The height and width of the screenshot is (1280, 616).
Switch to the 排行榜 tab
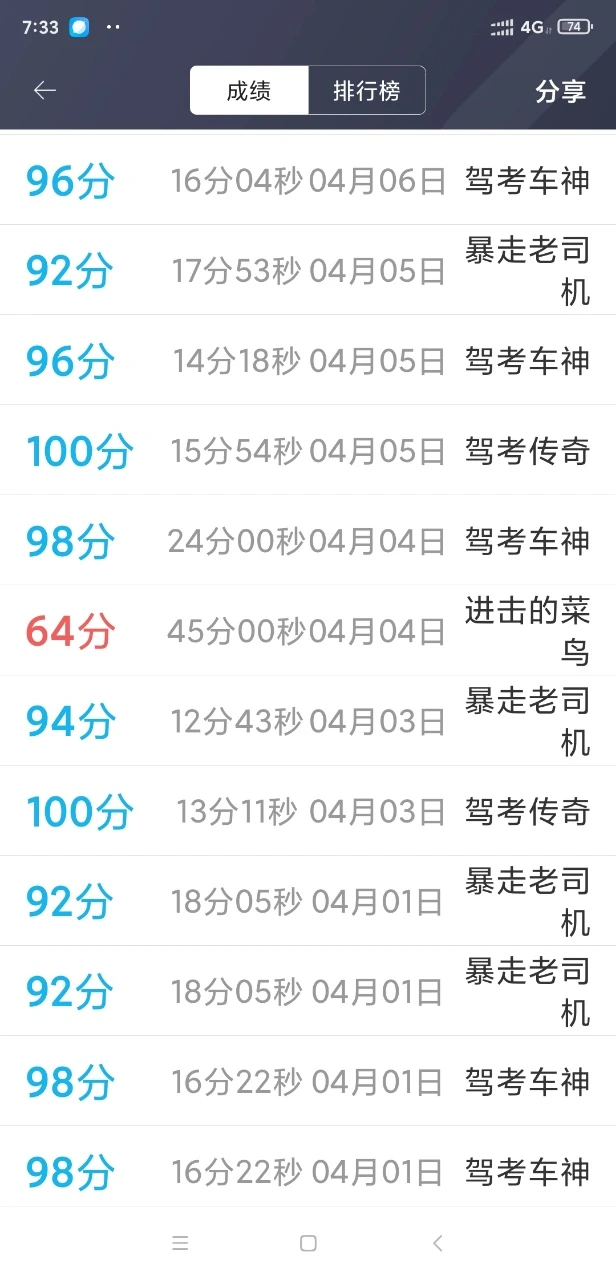(367, 91)
